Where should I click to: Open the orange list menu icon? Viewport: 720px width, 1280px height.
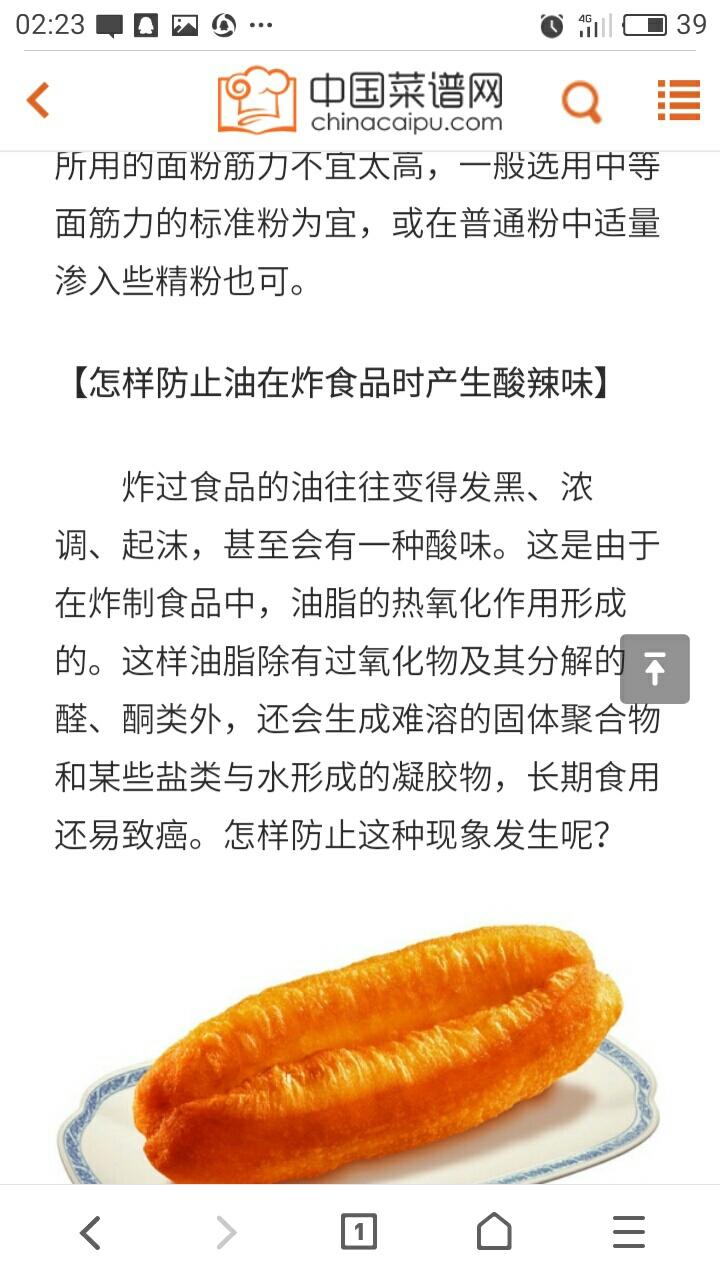click(678, 100)
